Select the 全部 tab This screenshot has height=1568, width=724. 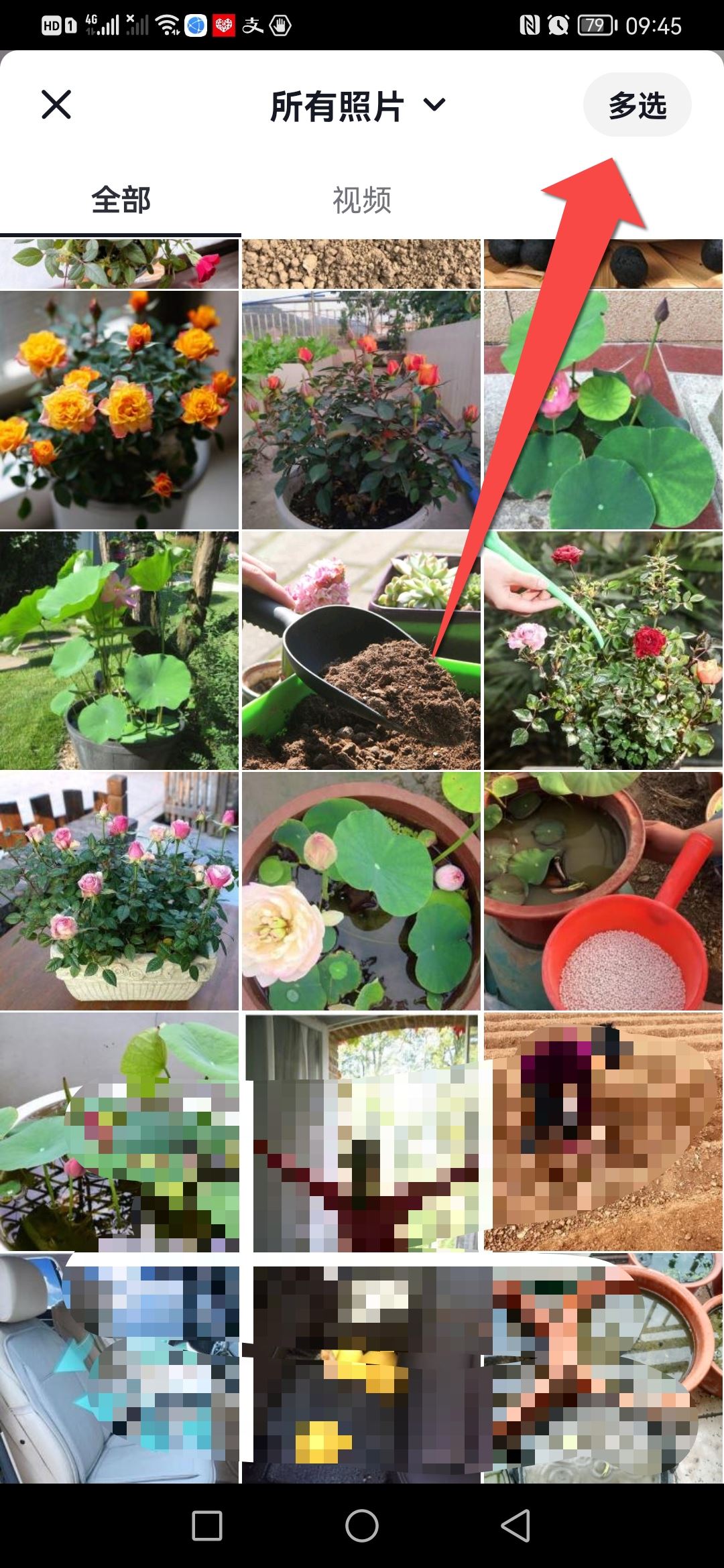point(121,200)
